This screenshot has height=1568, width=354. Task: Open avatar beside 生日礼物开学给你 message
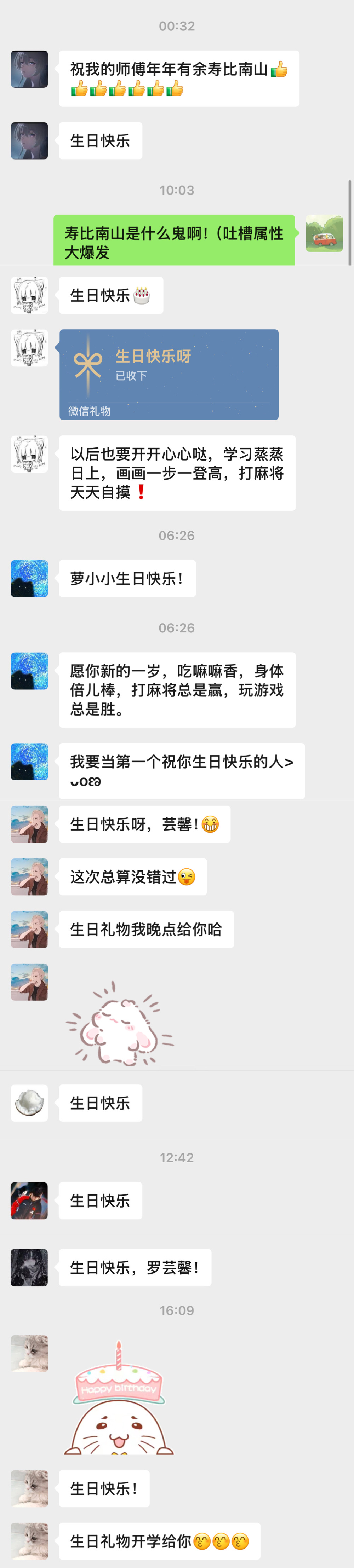point(29,1541)
